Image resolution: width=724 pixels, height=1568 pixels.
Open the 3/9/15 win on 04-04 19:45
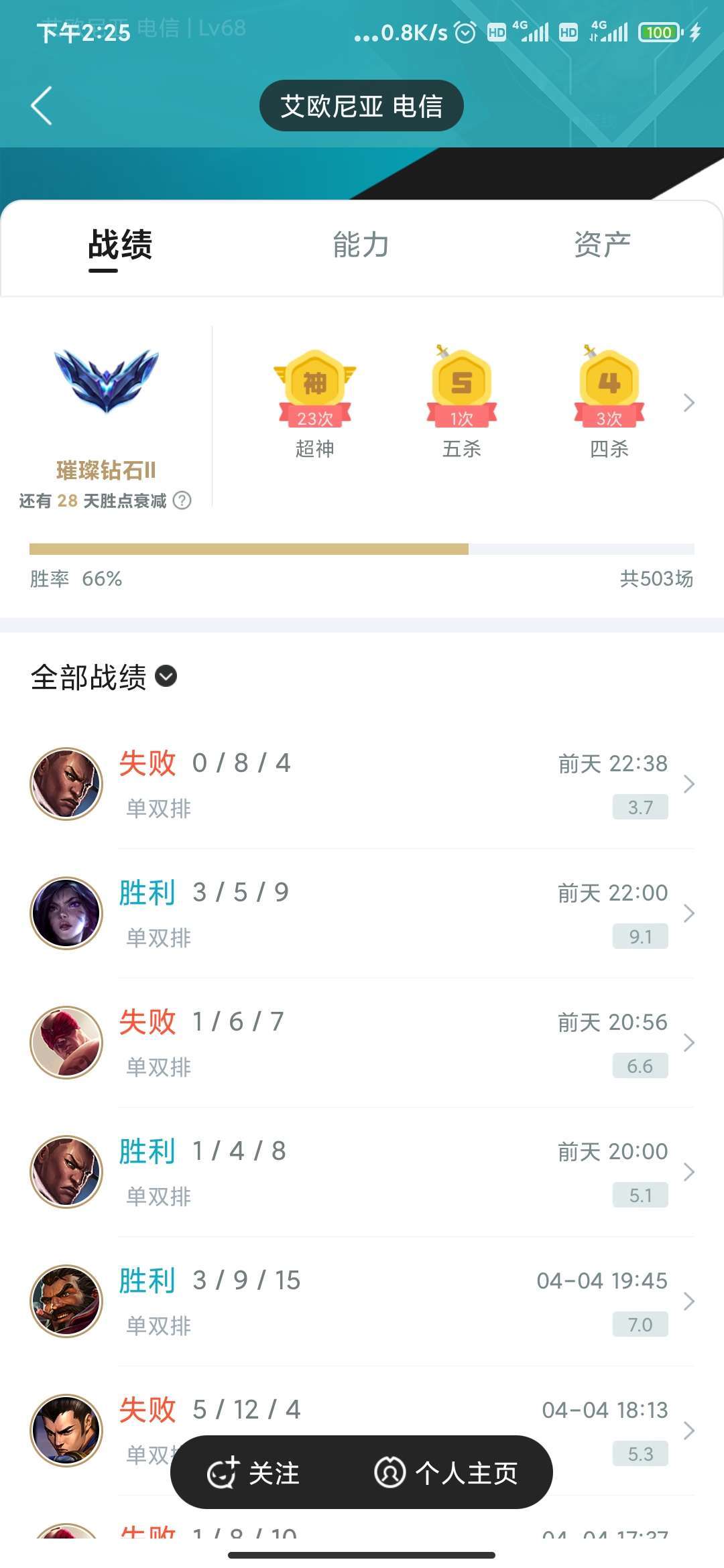coord(362,1301)
